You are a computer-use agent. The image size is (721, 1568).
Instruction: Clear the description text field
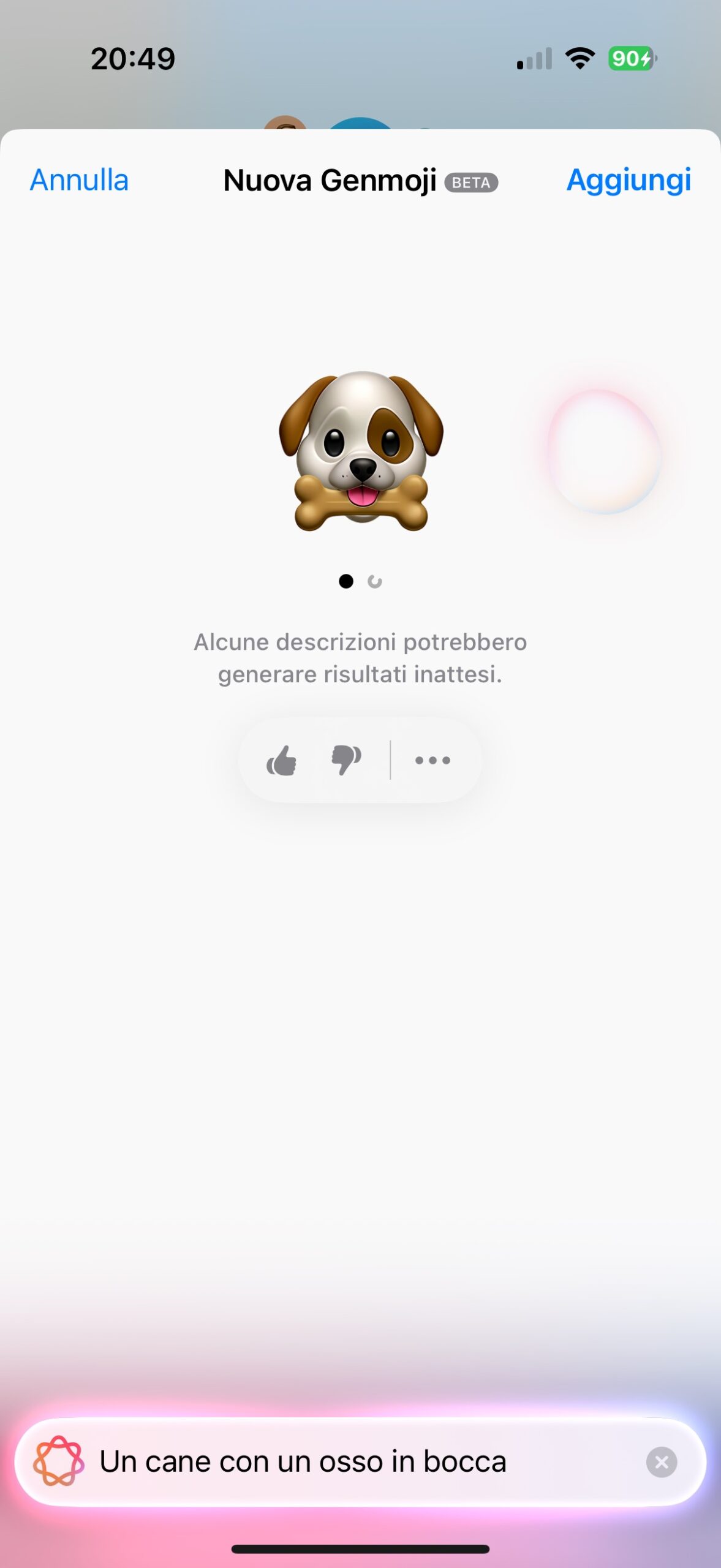coord(661,1462)
